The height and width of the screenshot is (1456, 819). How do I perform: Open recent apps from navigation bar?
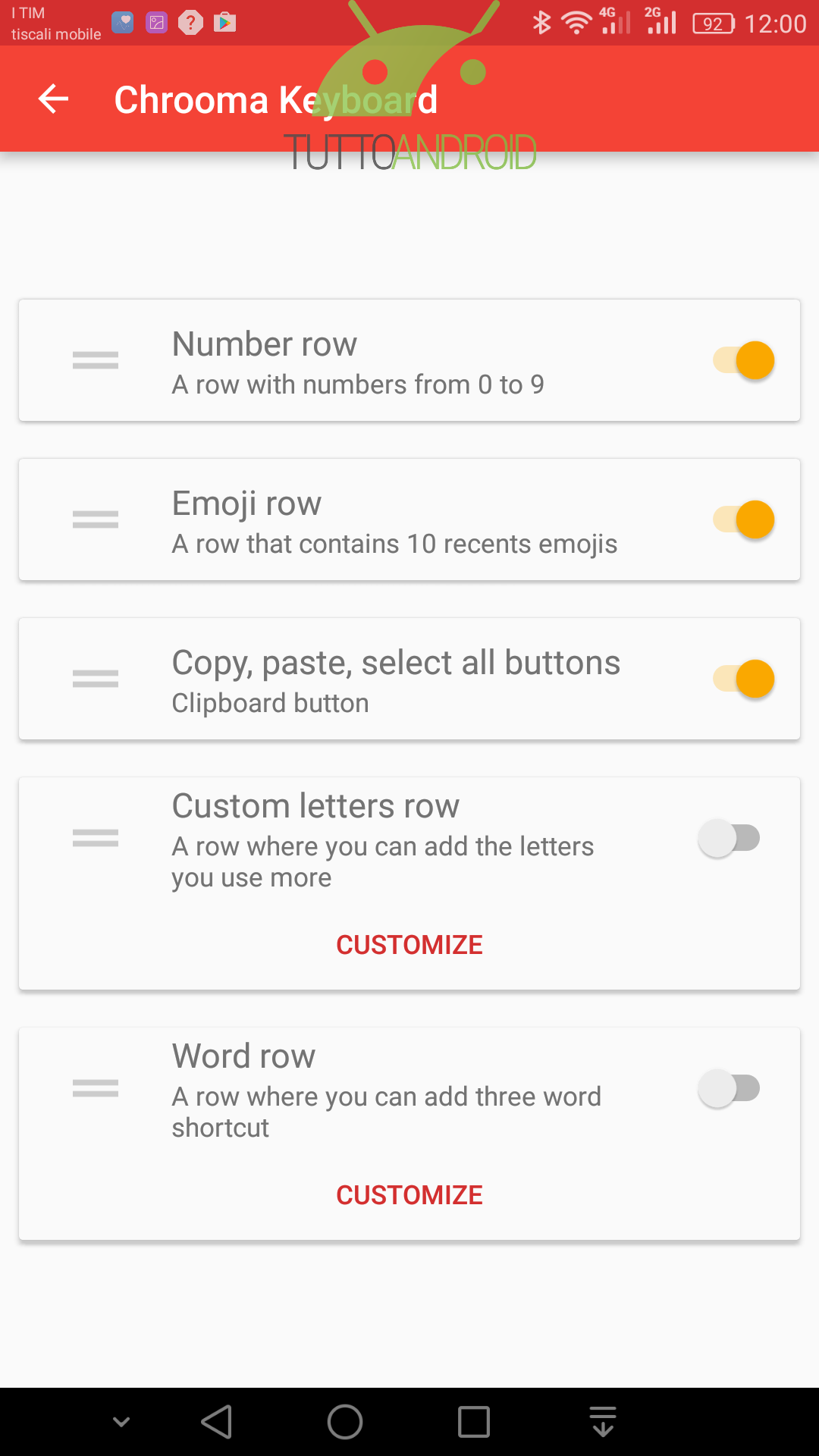click(x=474, y=1422)
